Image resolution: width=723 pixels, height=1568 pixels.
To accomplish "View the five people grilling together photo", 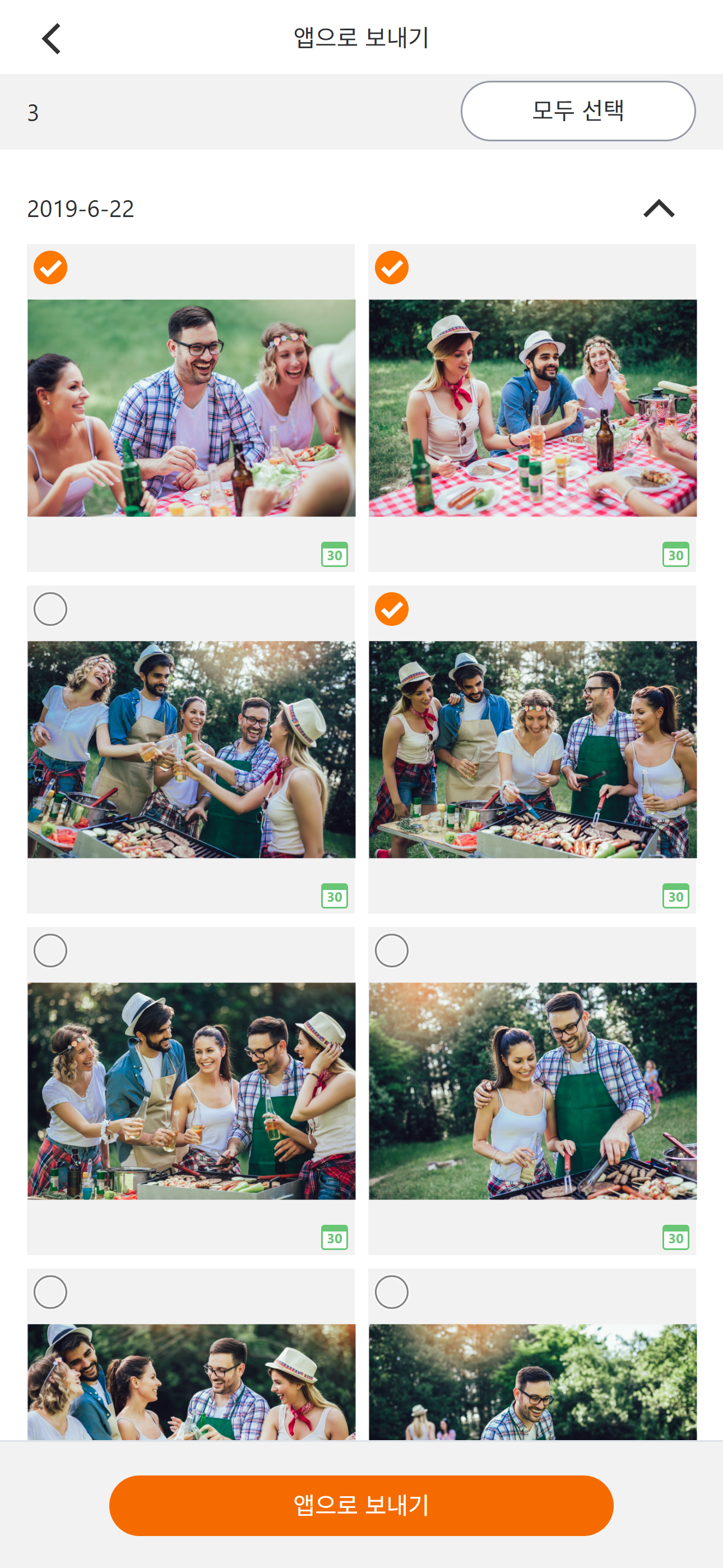I will (532, 749).
